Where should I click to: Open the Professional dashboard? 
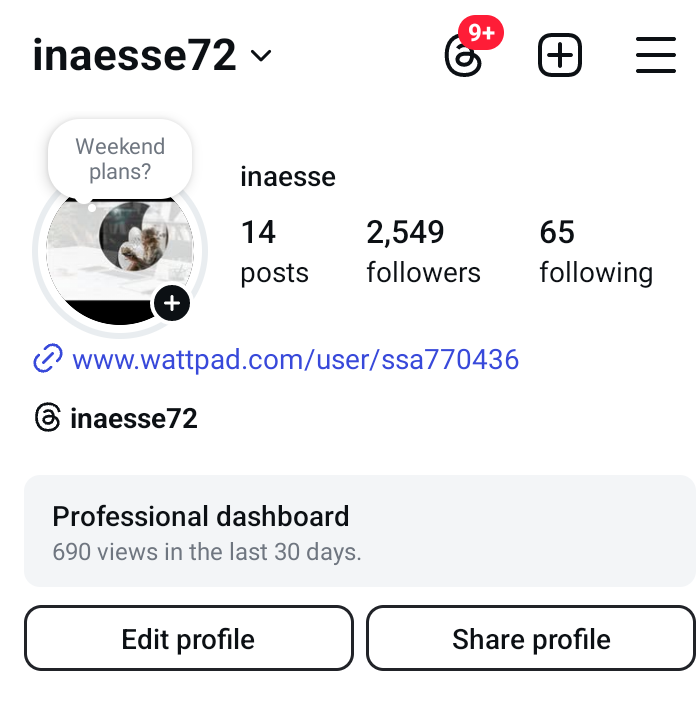click(358, 531)
